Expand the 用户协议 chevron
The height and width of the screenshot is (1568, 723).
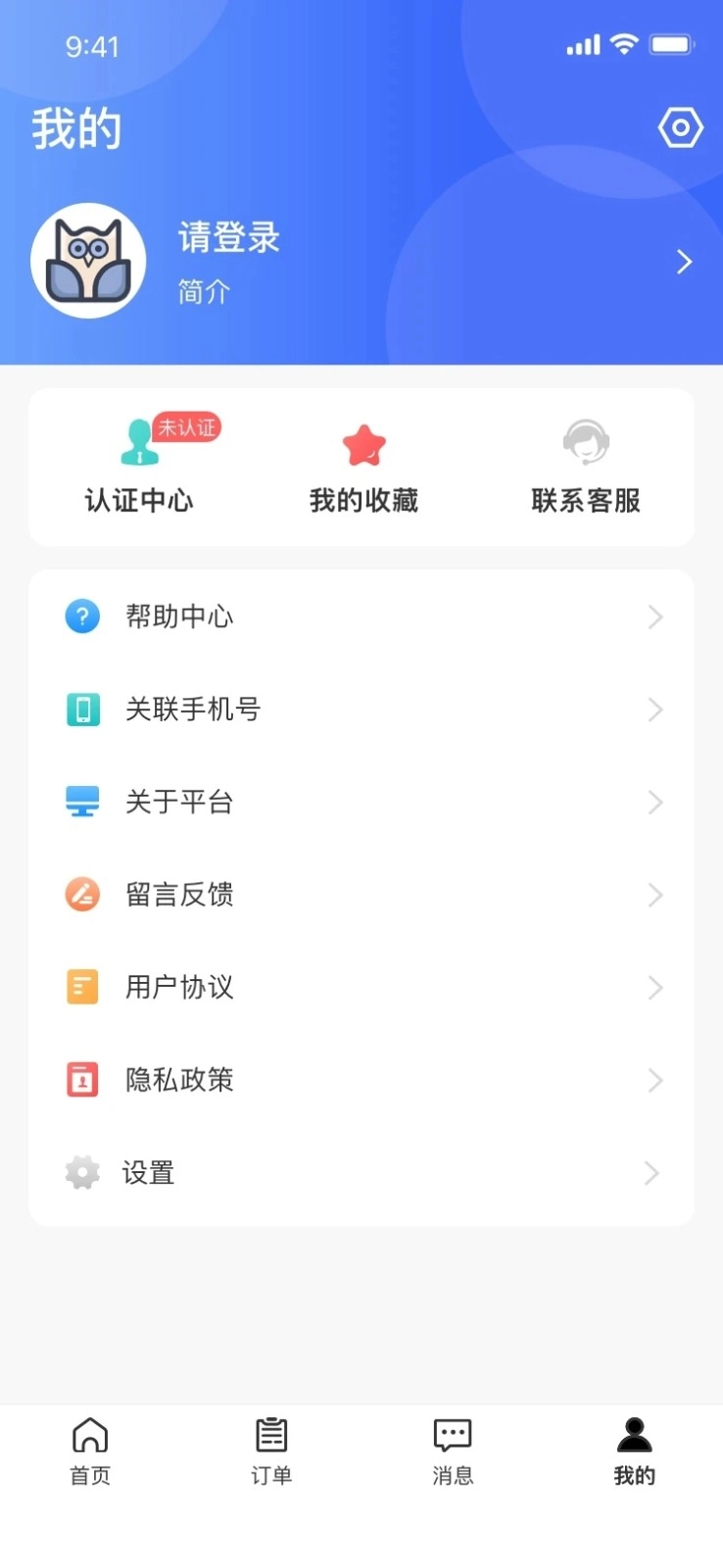(x=654, y=987)
